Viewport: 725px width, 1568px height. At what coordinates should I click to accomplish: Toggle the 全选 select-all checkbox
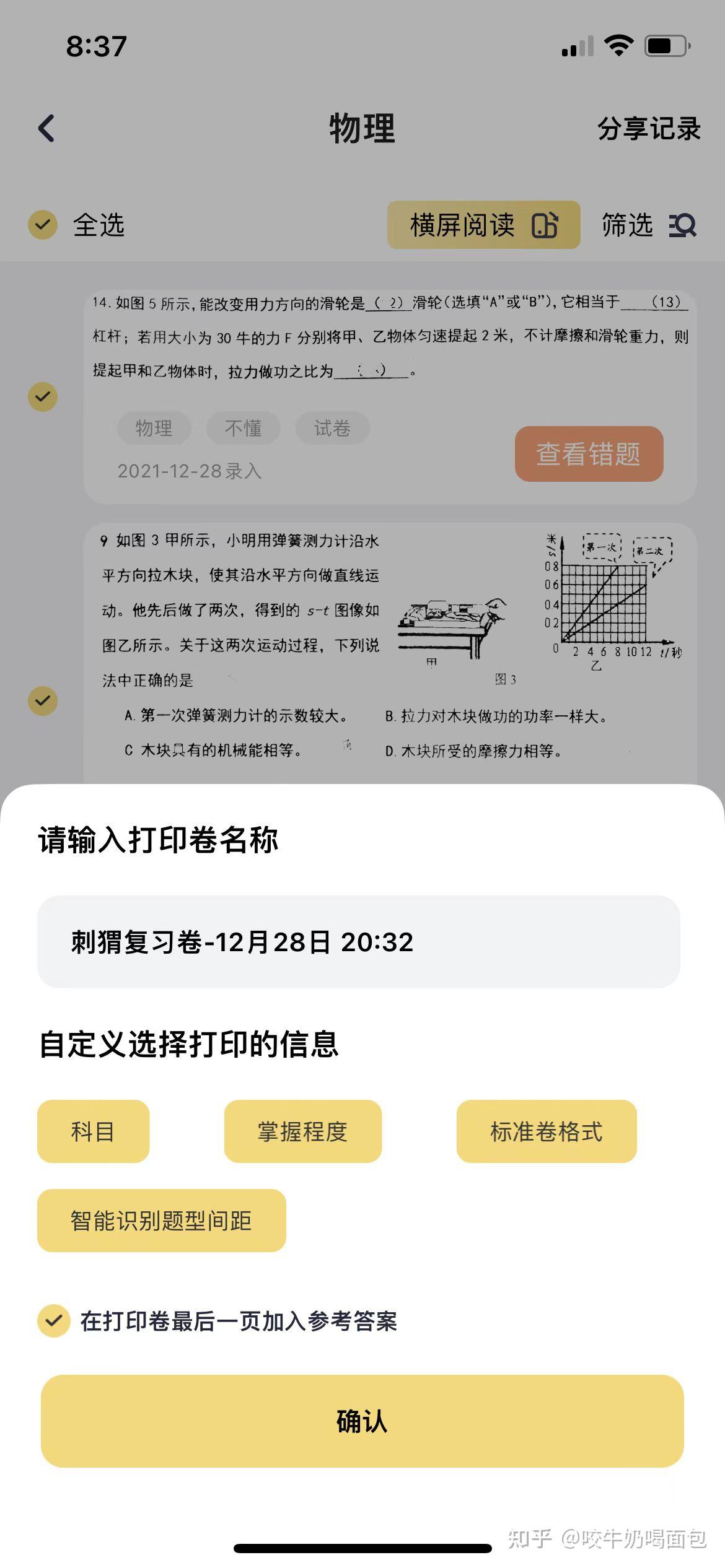(43, 225)
